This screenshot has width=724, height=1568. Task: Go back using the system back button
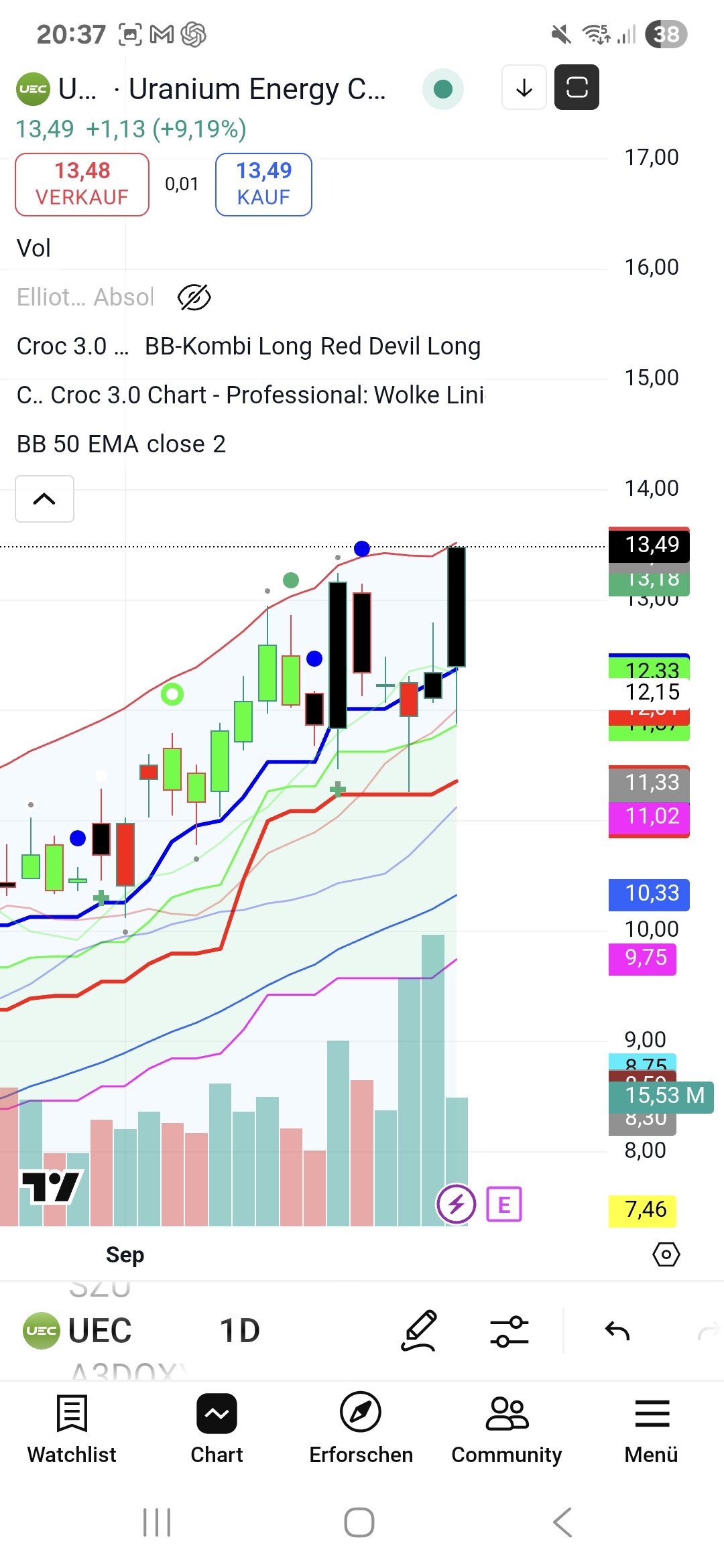pyautogui.click(x=562, y=1522)
